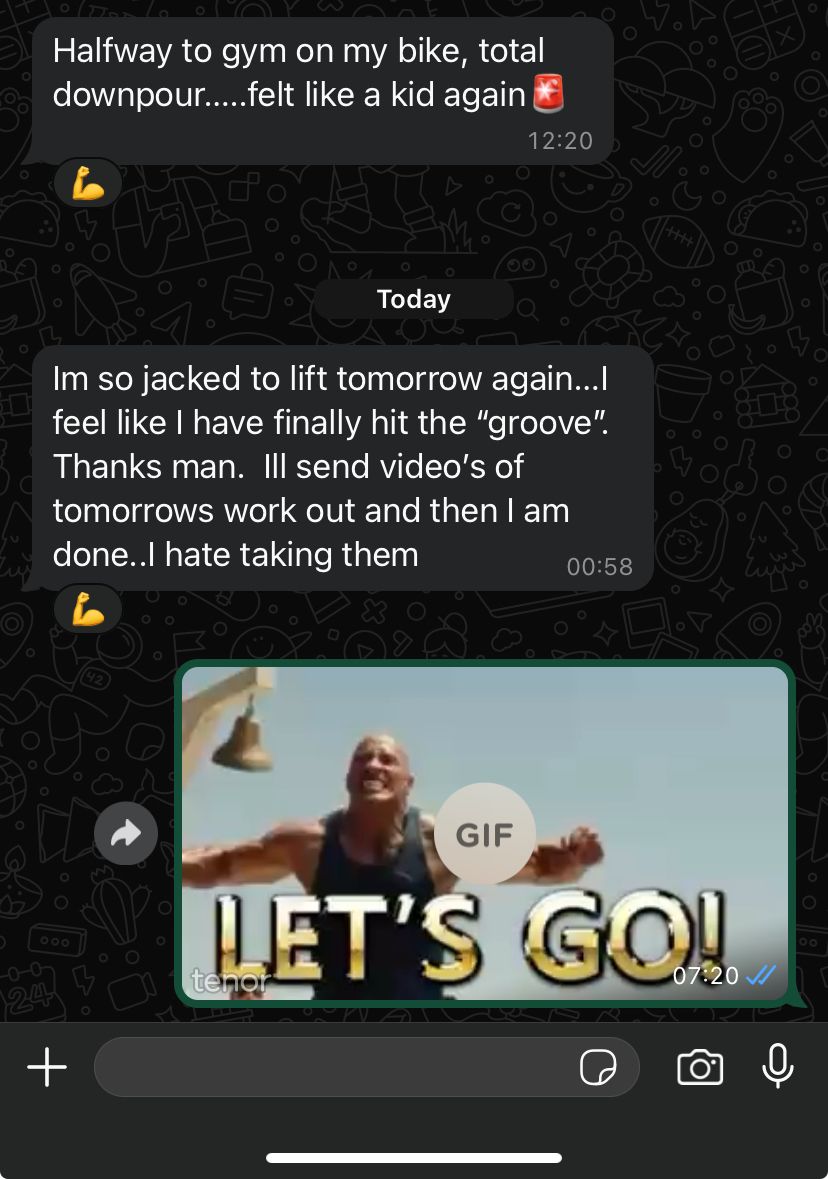Open the attachment plus menu
The width and height of the screenshot is (828, 1179).
(x=46, y=1067)
